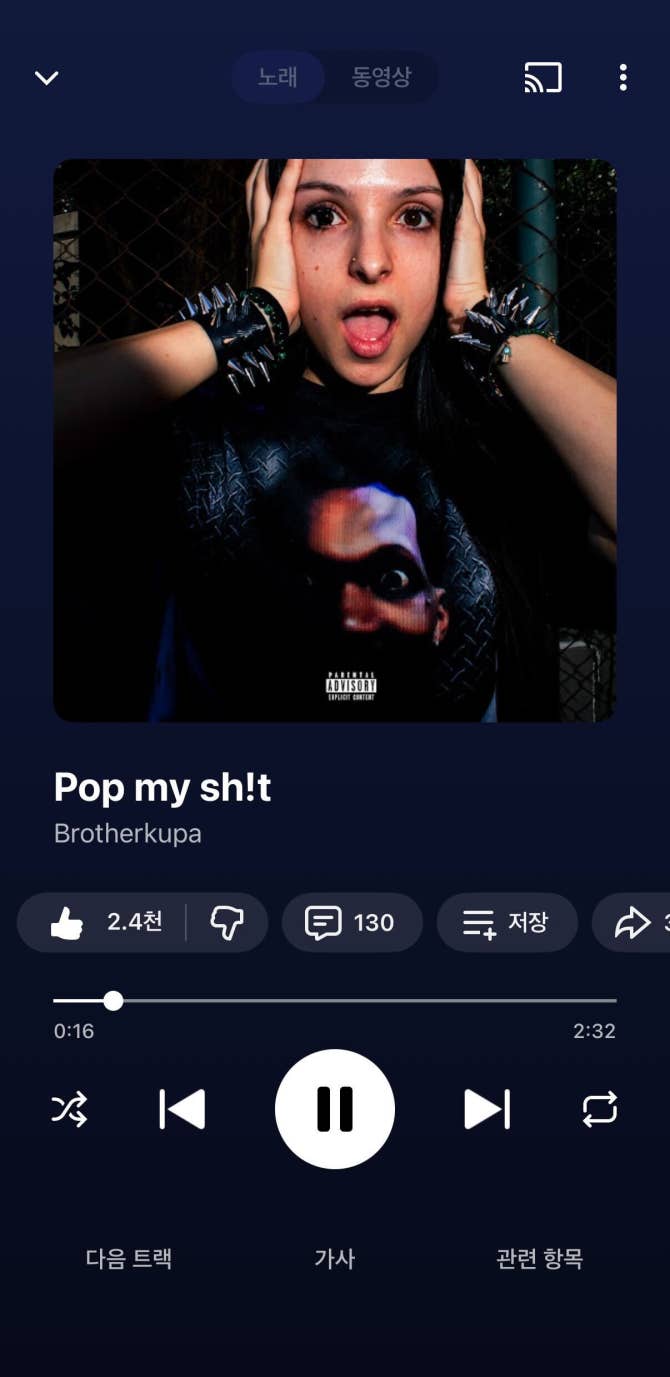Open the 관련 항목 related tab

(539, 1258)
